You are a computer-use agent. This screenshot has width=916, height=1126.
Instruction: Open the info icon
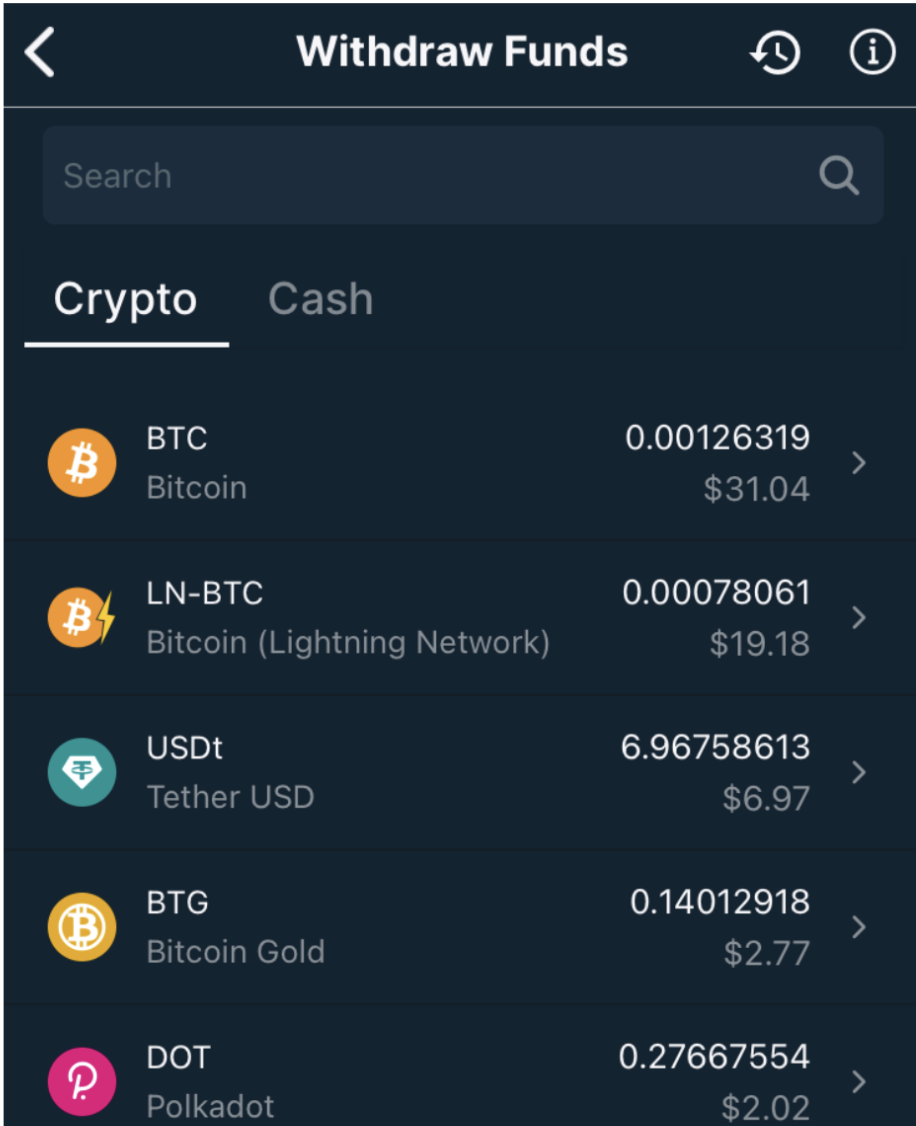click(x=871, y=53)
